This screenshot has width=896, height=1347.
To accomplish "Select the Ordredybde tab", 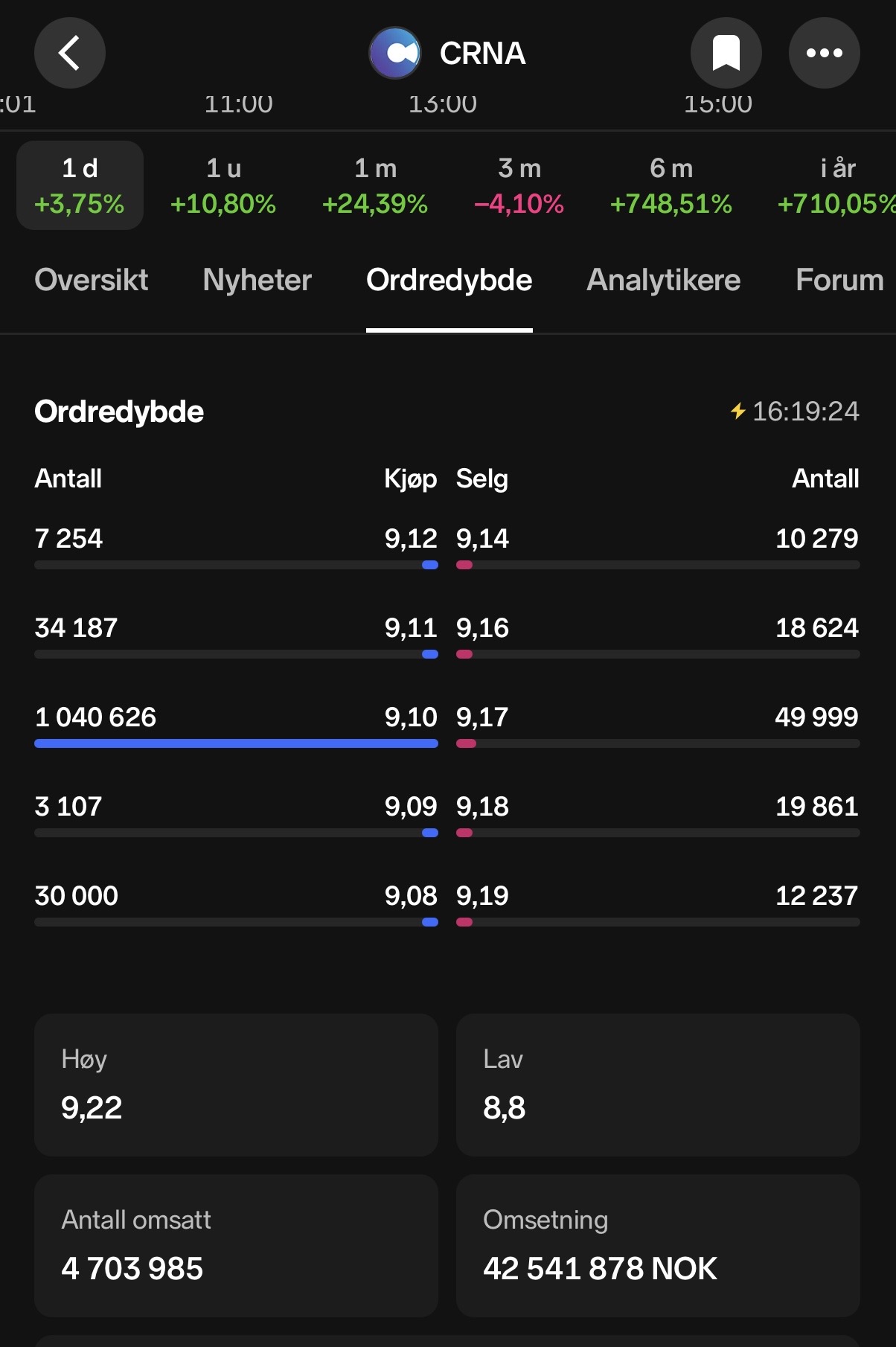I will (x=449, y=281).
